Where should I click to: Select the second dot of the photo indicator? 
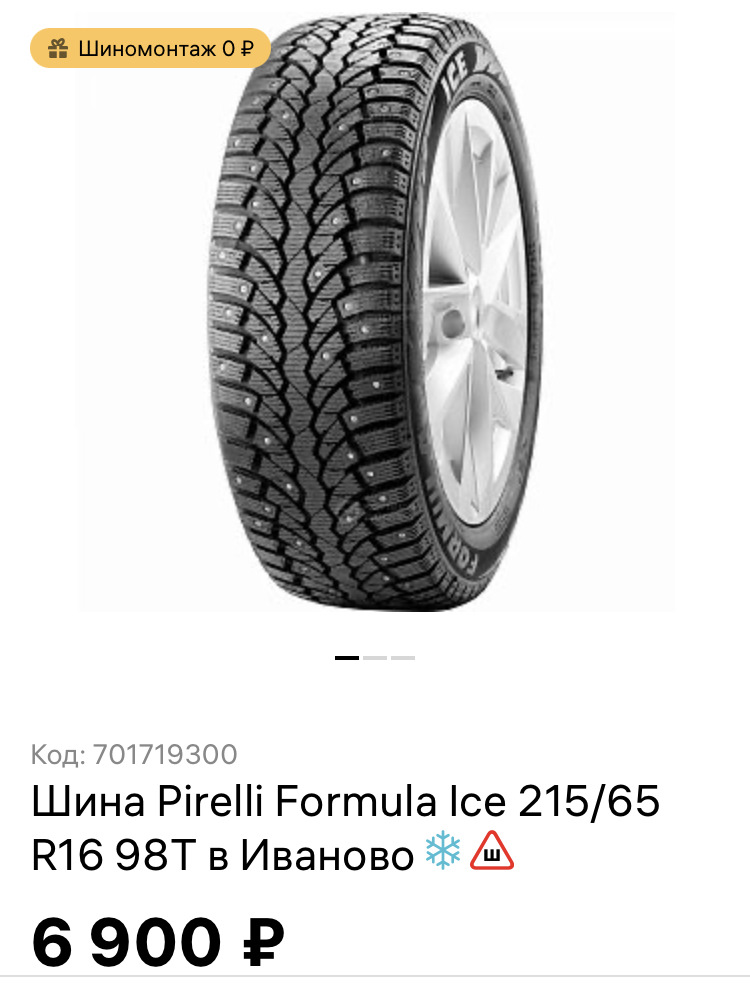click(375, 658)
